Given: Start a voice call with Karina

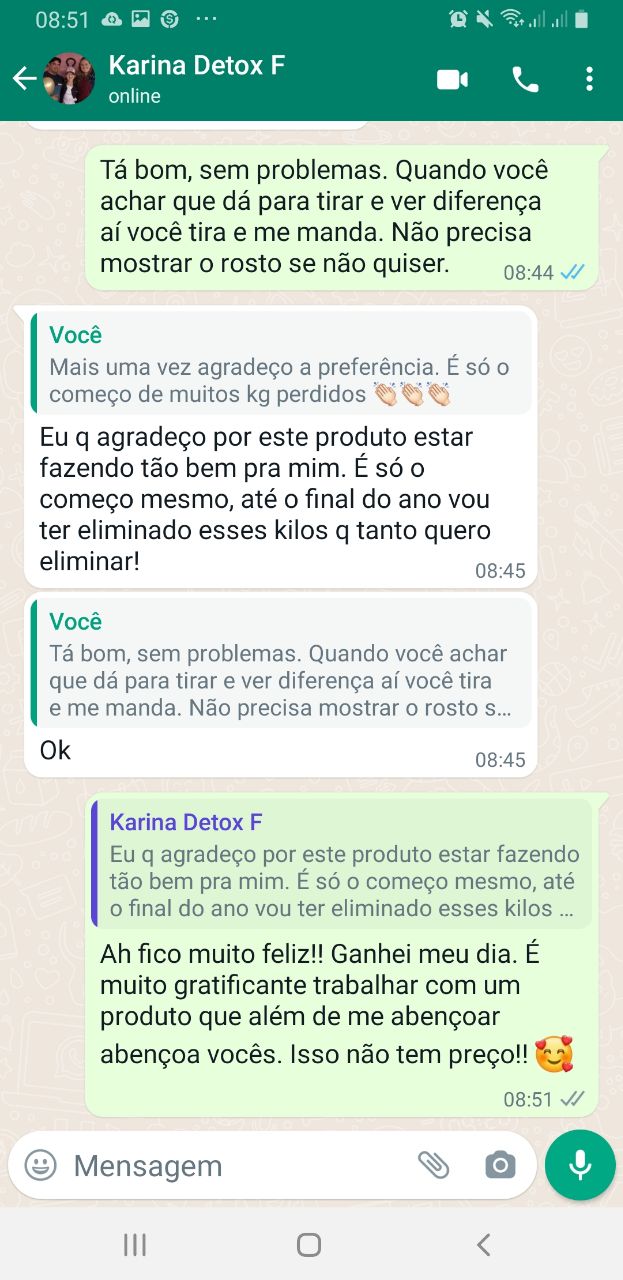Looking at the screenshot, I should [x=525, y=79].
